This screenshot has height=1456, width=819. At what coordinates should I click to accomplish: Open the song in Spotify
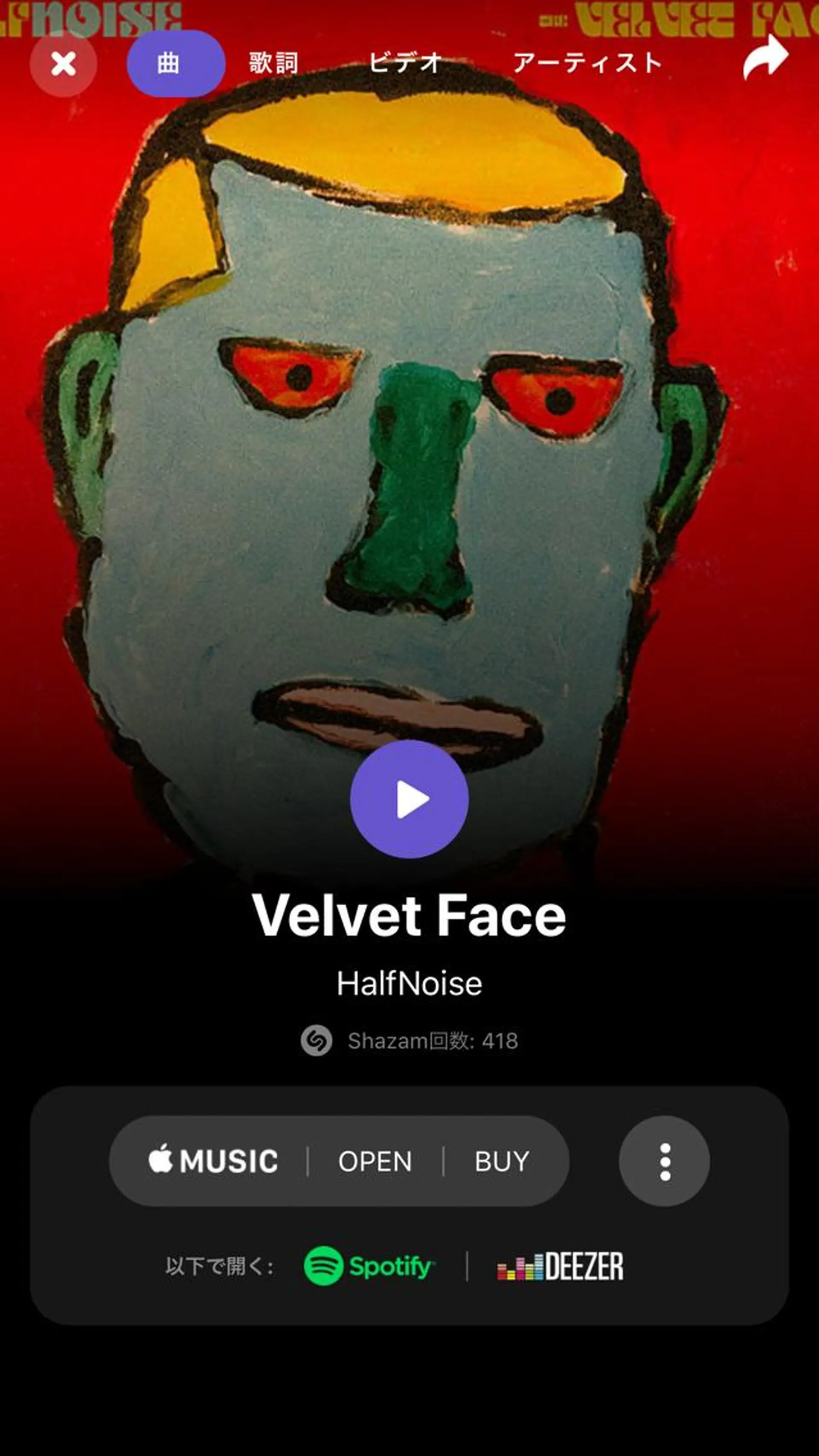coord(370,1266)
